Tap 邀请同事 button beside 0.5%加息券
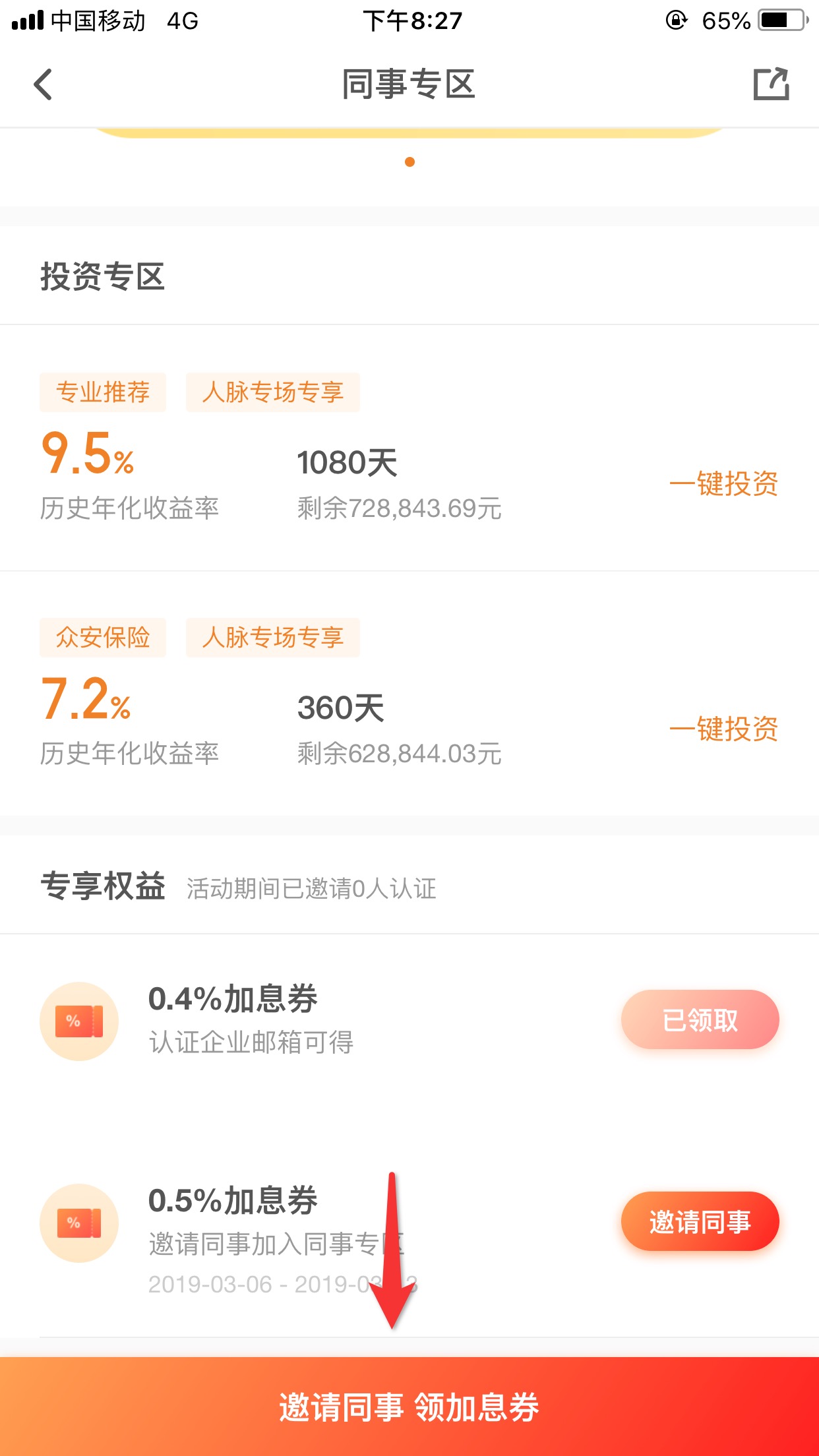 (x=700, y=1221)
